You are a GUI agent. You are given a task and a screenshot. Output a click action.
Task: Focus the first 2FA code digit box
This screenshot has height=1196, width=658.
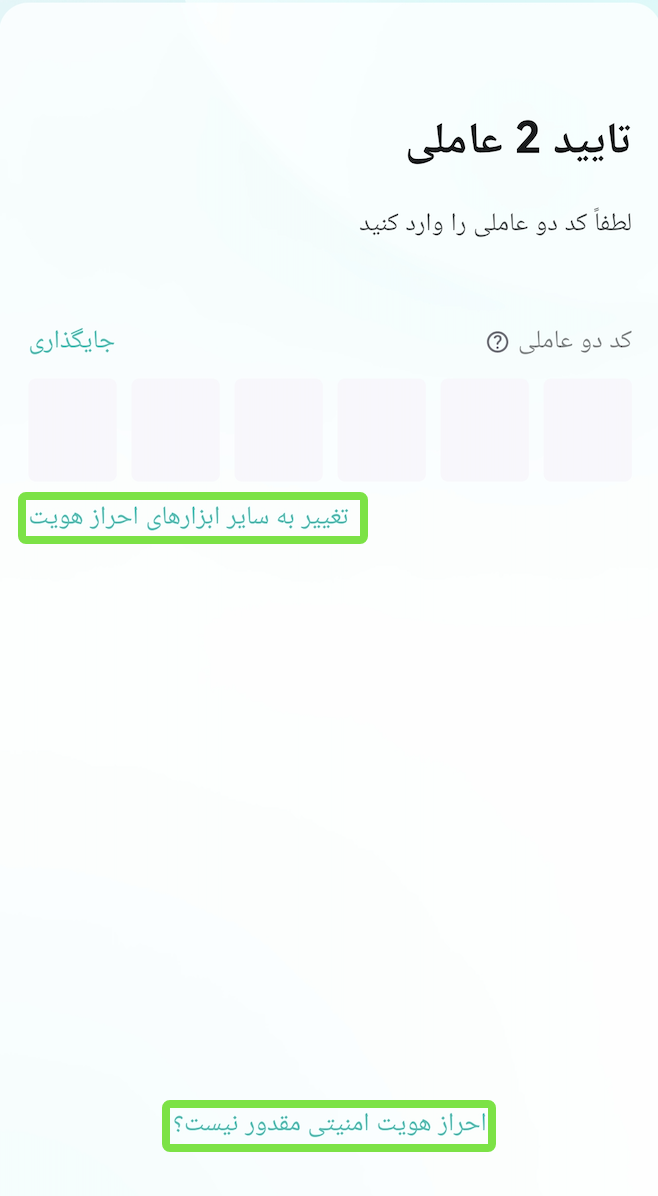[588, 429]
